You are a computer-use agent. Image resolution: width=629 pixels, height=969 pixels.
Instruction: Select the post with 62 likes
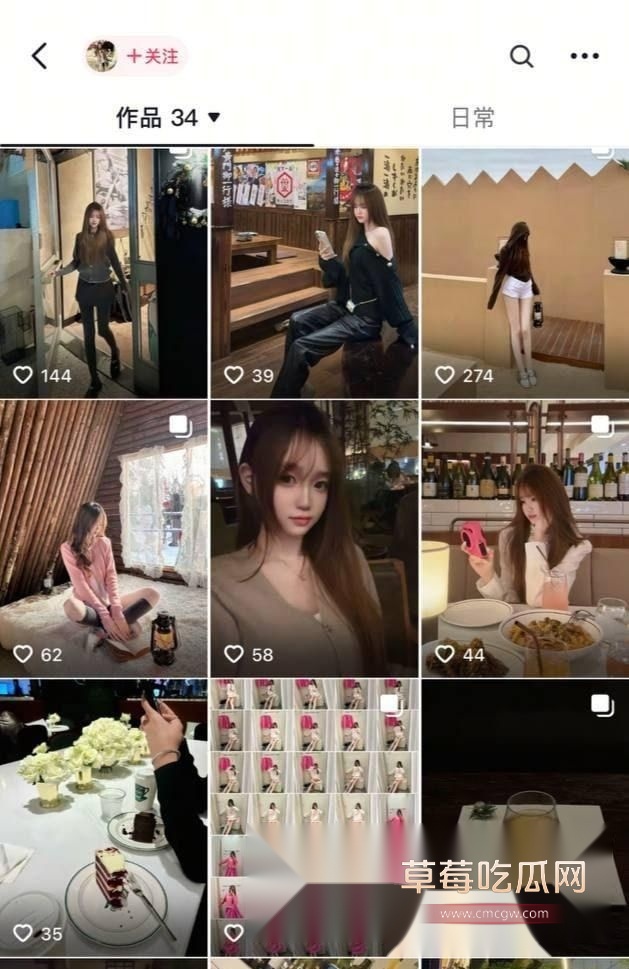(104, 538)
